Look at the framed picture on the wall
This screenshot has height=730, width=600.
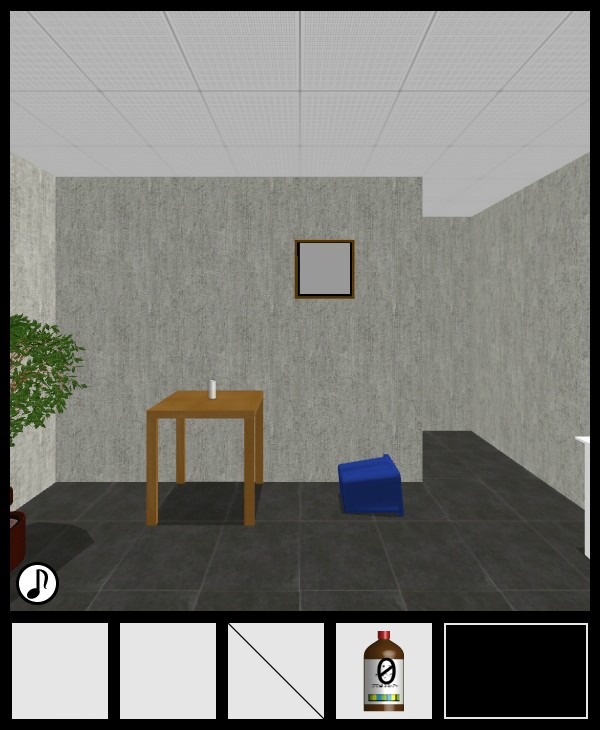(x=325, y=269)
